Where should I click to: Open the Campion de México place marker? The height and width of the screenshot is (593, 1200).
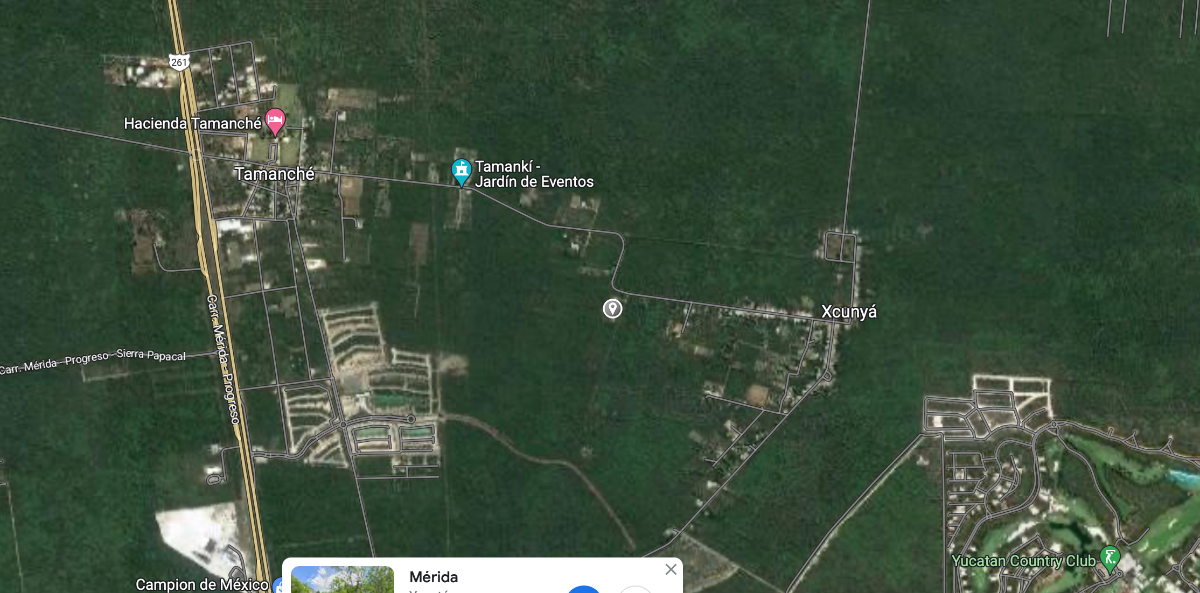pos(277,585)
